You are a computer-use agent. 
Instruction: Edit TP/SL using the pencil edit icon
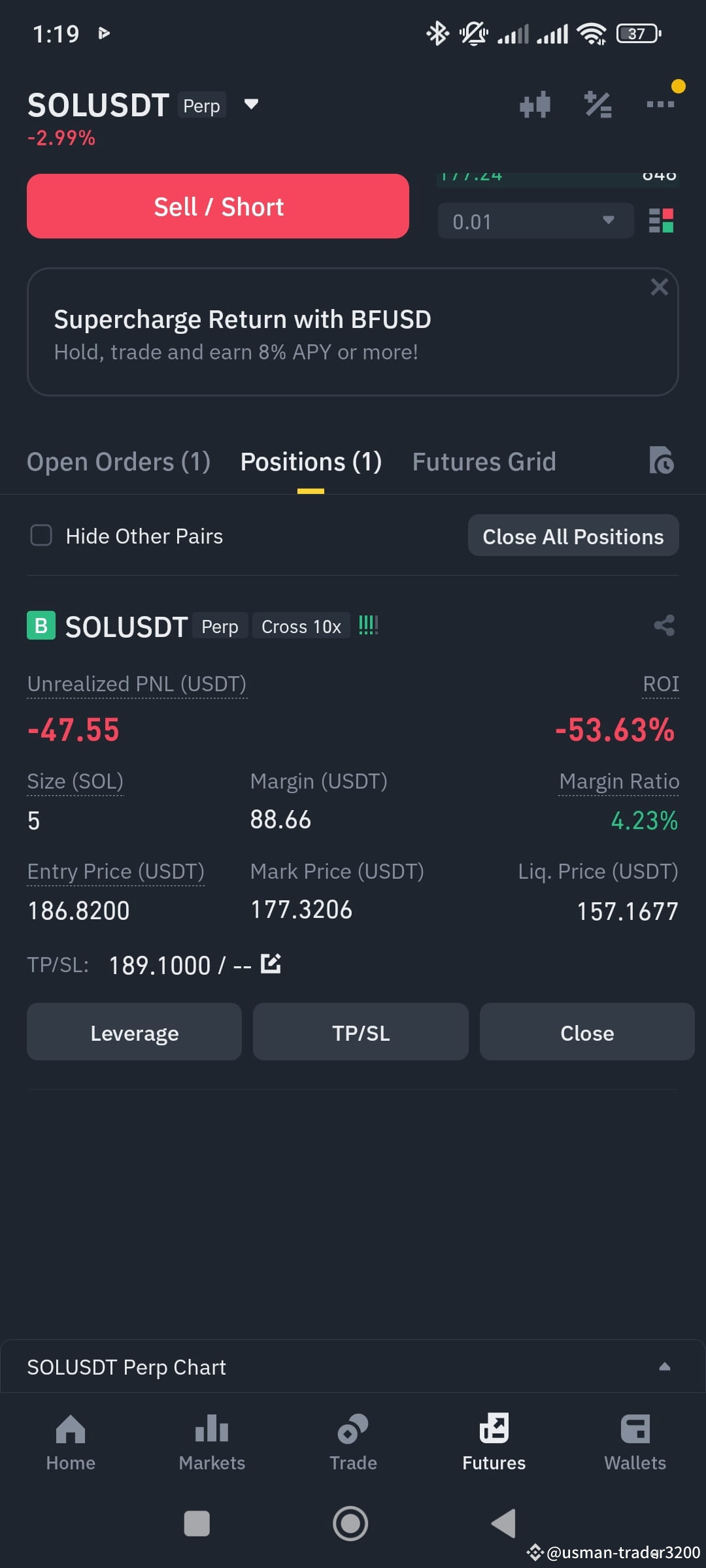coord(271,963)
